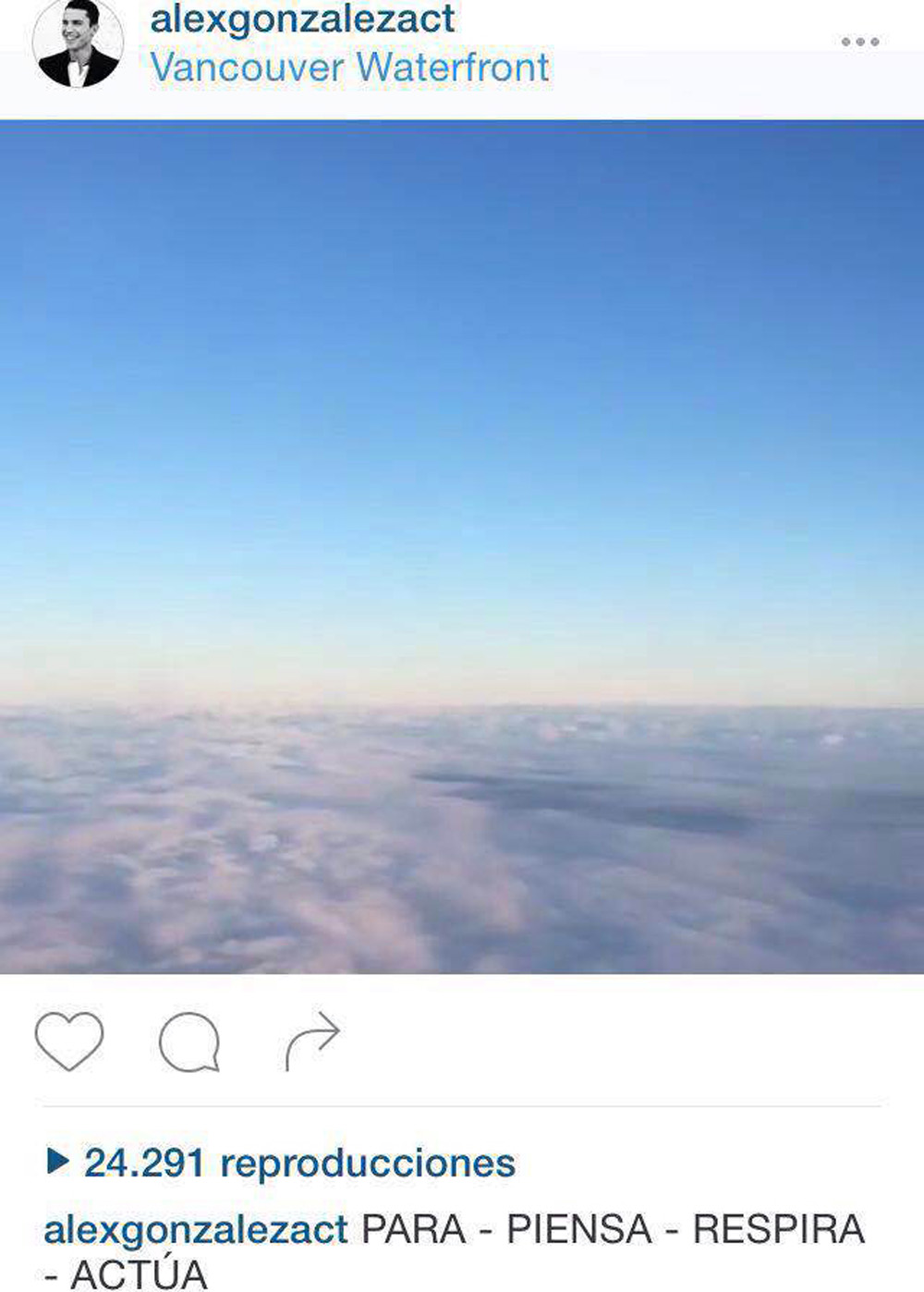Like this post with the heart icon
Image resolution: width=924 pixels, height=1292 pixels.
(69, 1042)
